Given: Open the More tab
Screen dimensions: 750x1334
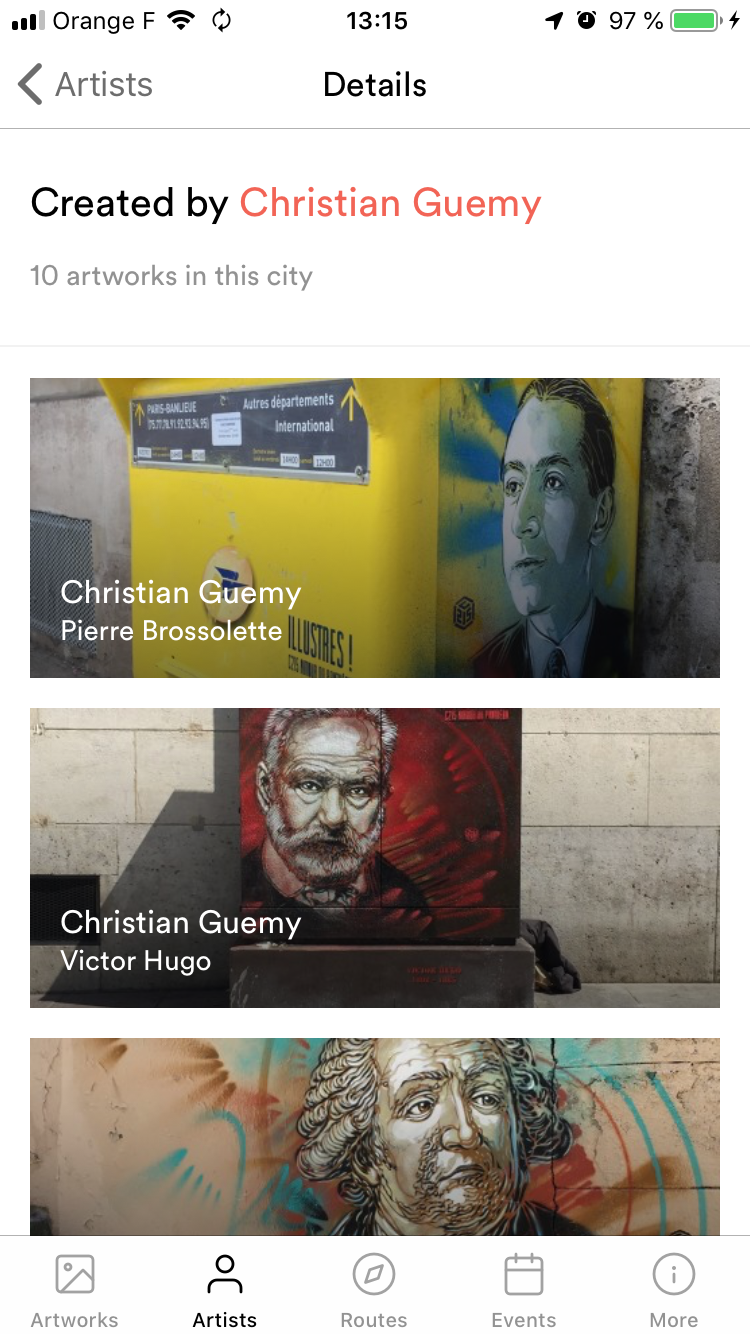Looking at the screenshot, I should tap(674, 1290).
